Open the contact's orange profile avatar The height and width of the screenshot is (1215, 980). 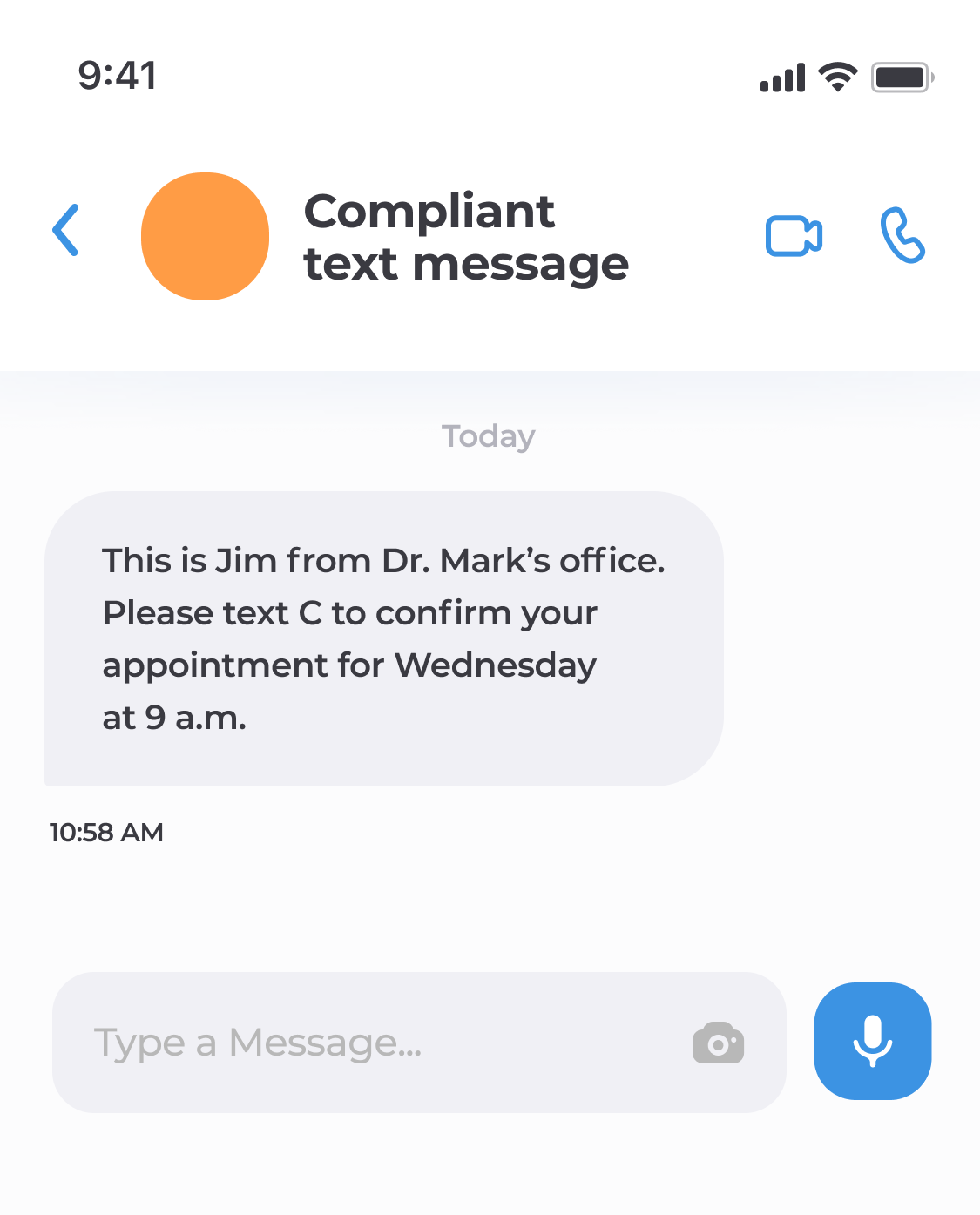coord(205,236)
